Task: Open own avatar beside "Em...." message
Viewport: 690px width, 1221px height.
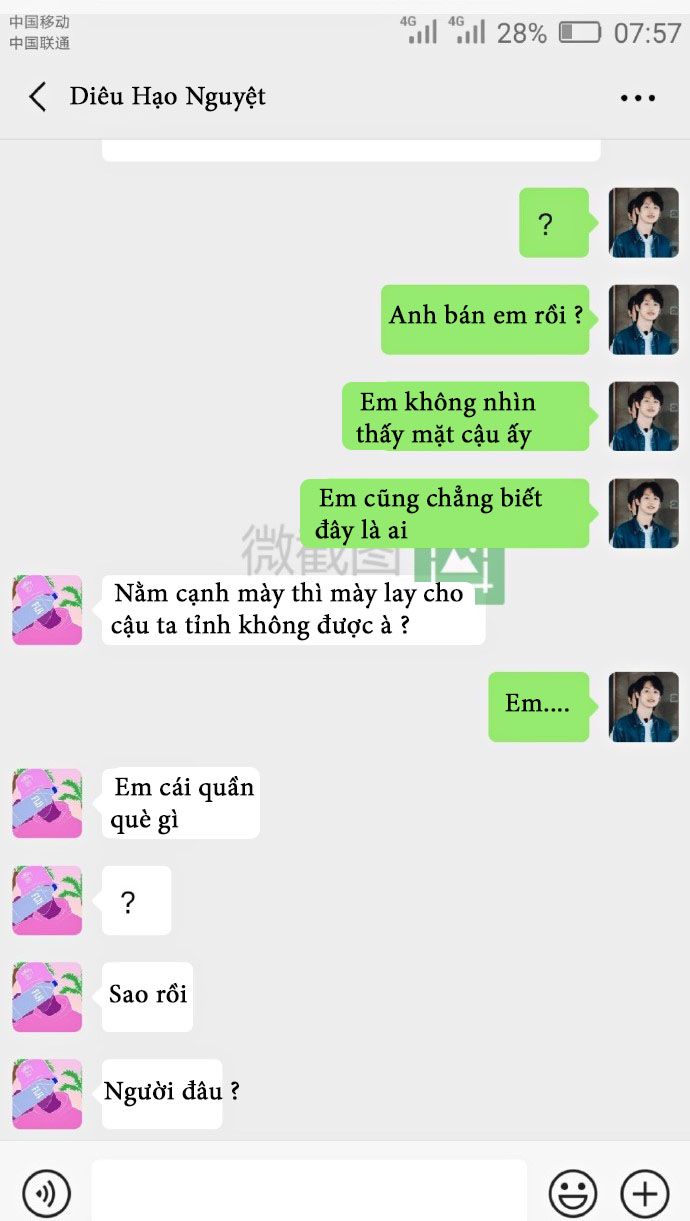Action: [x=644, y=706]
